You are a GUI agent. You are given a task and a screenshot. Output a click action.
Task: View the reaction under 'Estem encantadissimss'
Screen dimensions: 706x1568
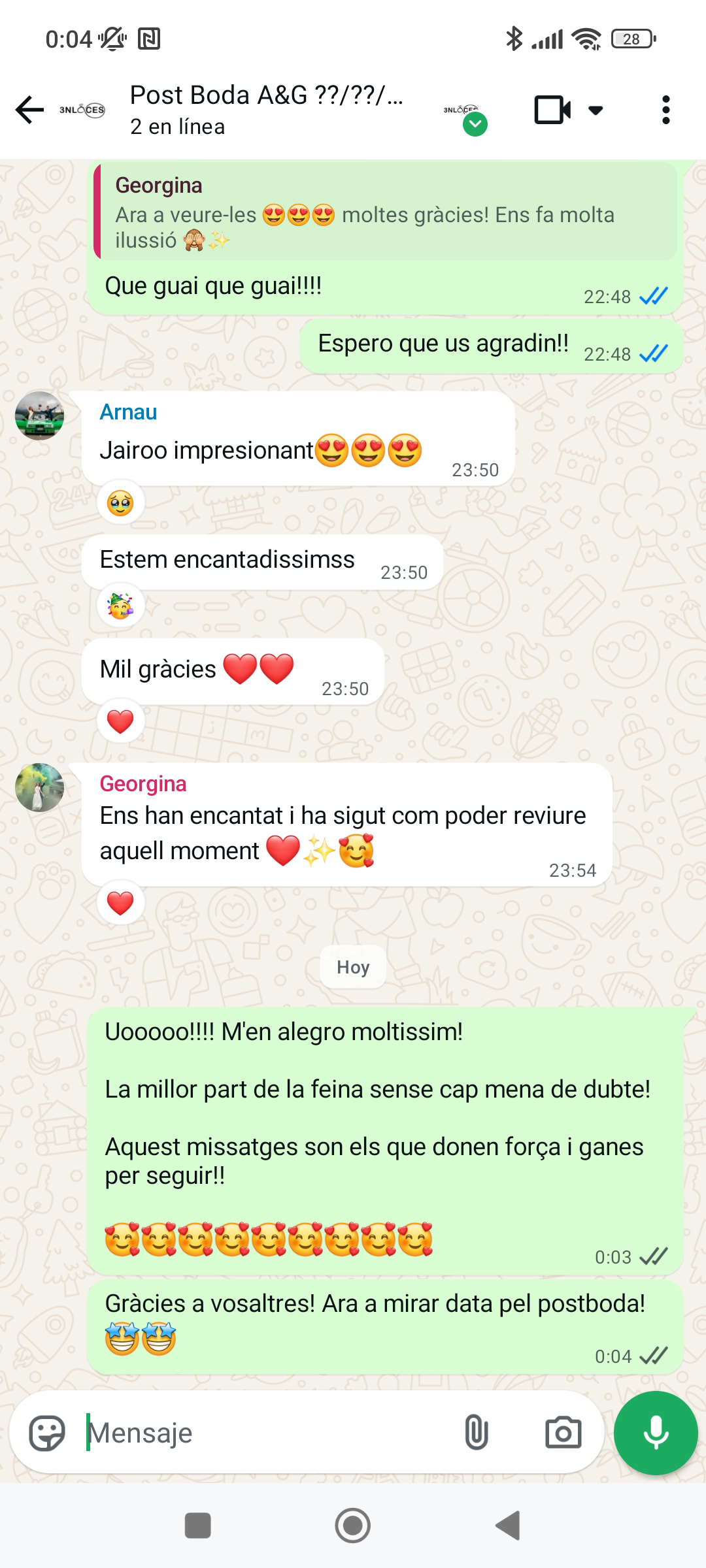click(120, 606)
